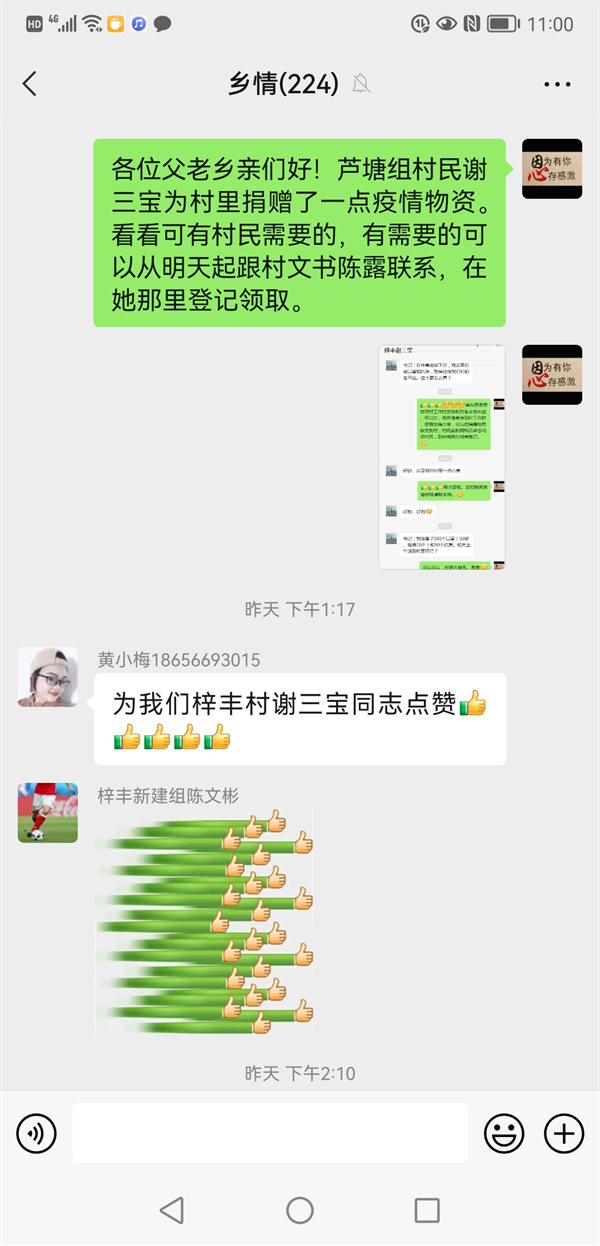Open the emoji picker
Screen dimensions: 600x1246
tap(504, 1133)
